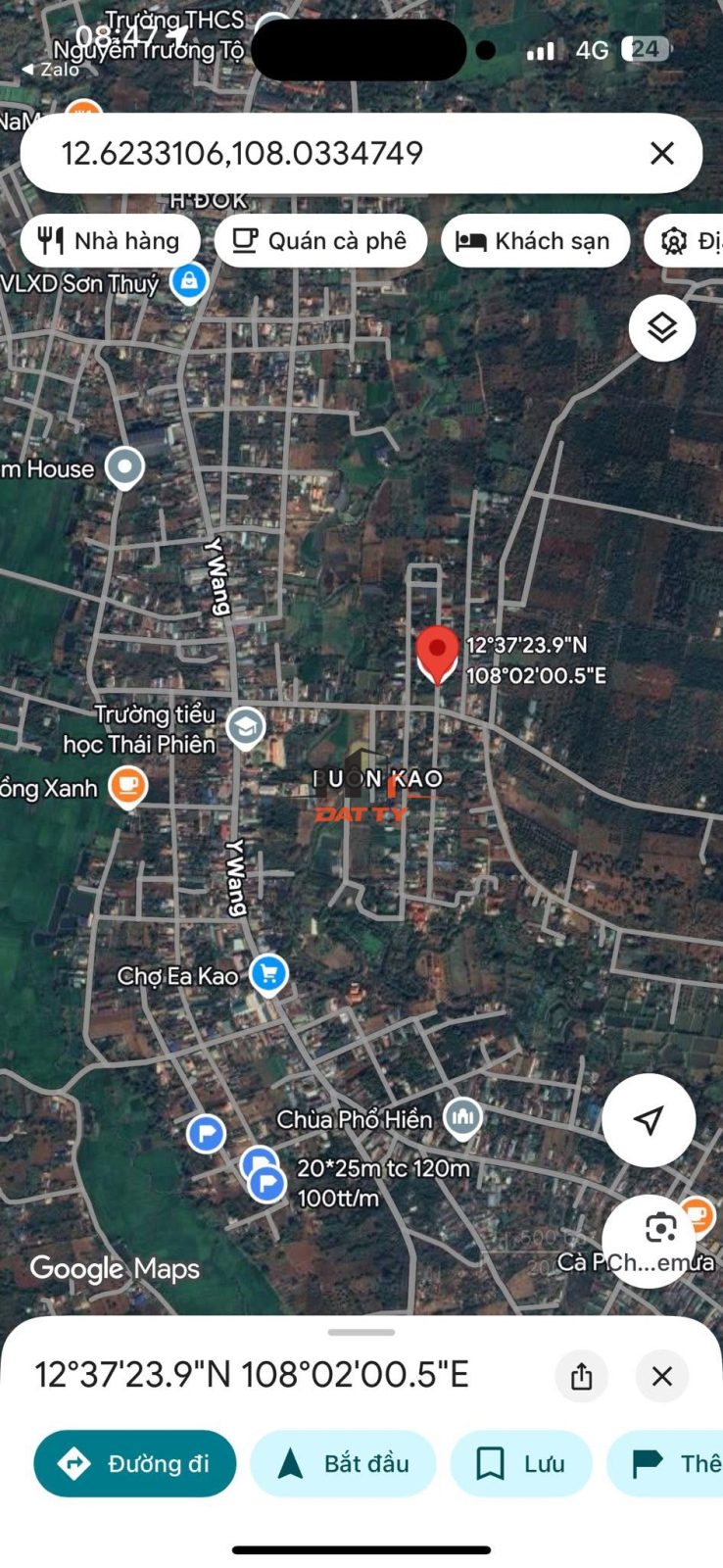Image resolution: width=723 pixels, height=1568 pixels.
Task: Open Chợ Ea Kao map marker
Action: point(268,974)
